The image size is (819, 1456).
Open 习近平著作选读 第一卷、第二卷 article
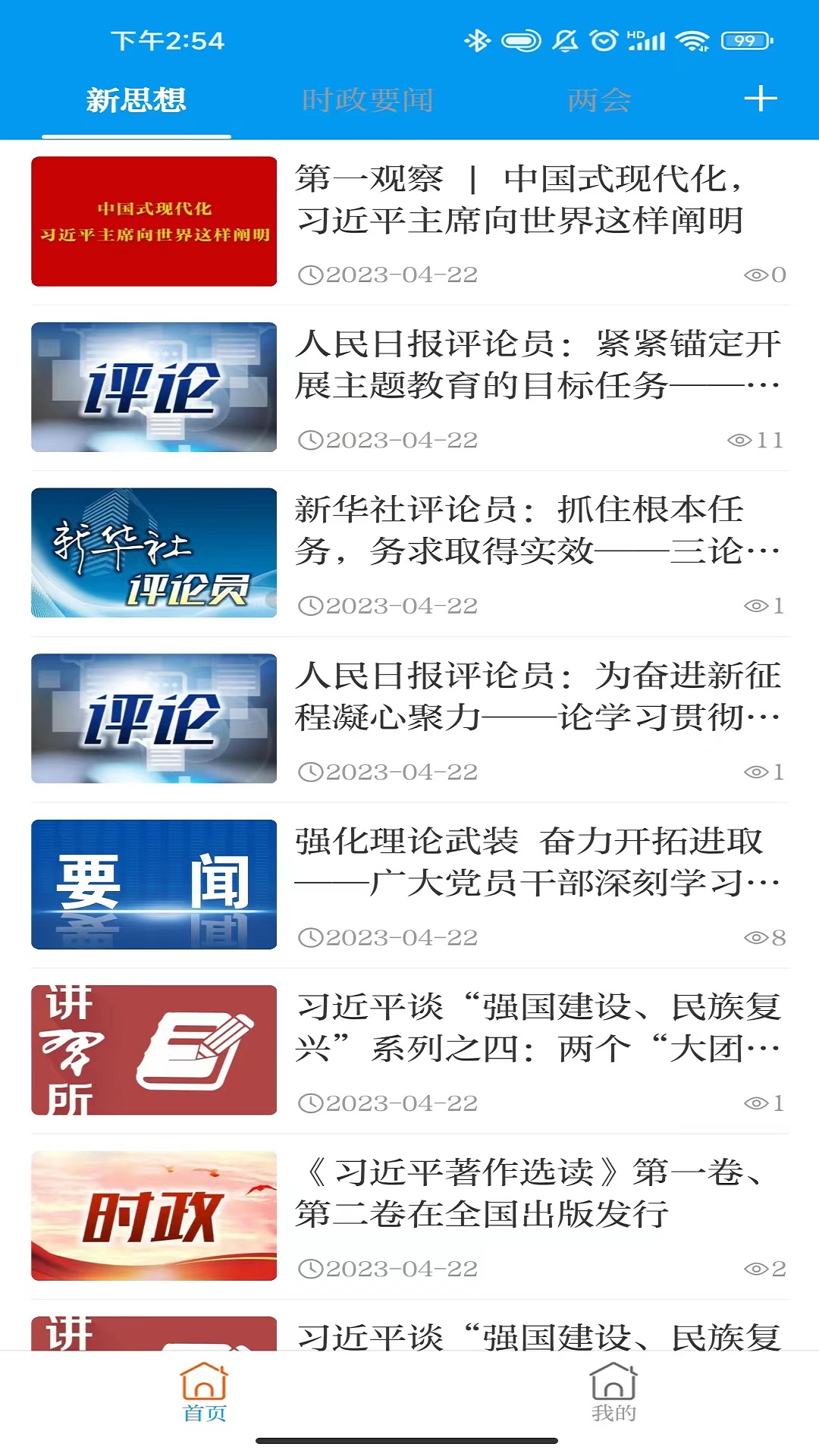point(409,1216)
